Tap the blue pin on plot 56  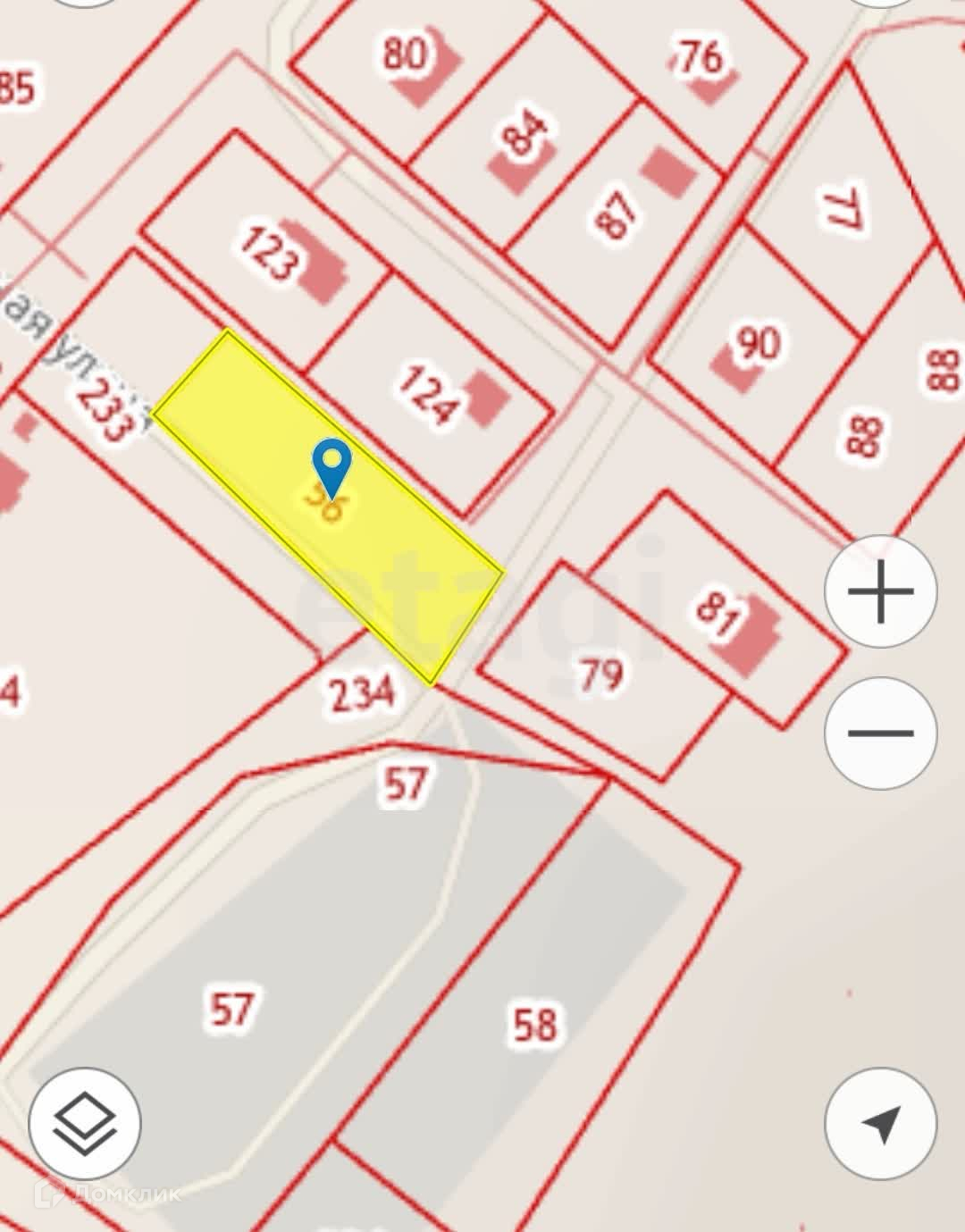tap(331, 465)
